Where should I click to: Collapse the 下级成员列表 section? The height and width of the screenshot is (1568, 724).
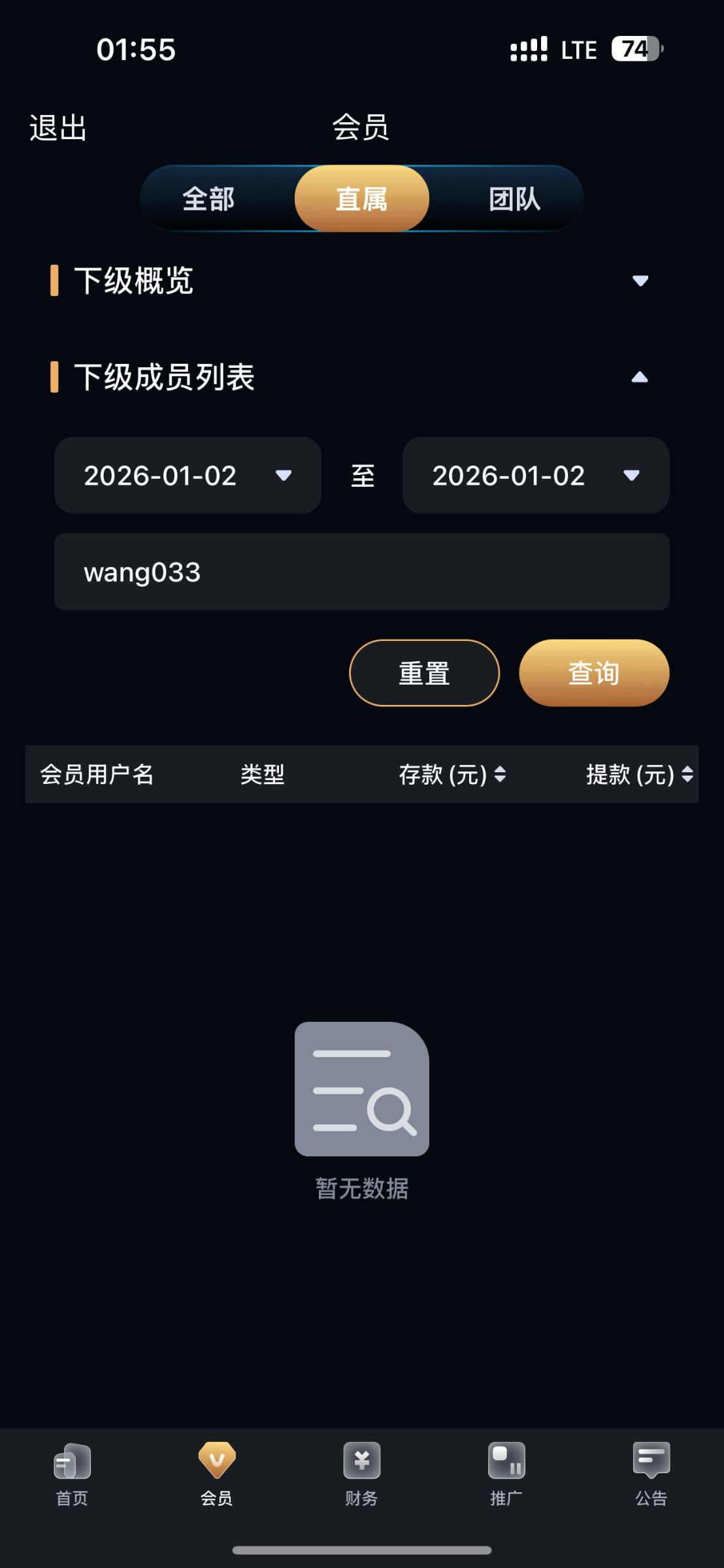[x=640, y=378]
